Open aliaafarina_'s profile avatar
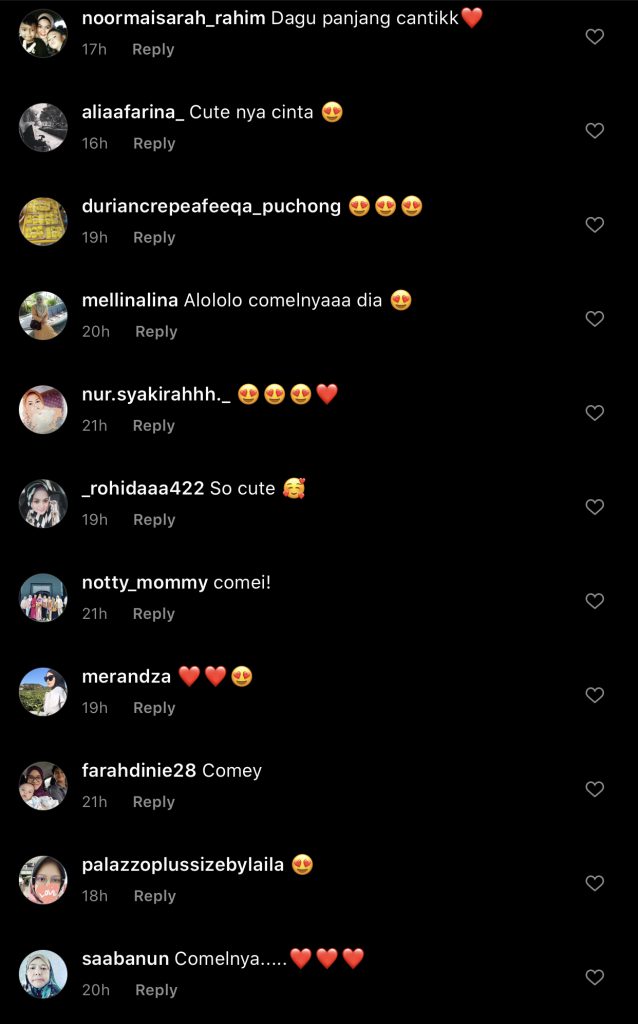 click(x=43, y=127)
